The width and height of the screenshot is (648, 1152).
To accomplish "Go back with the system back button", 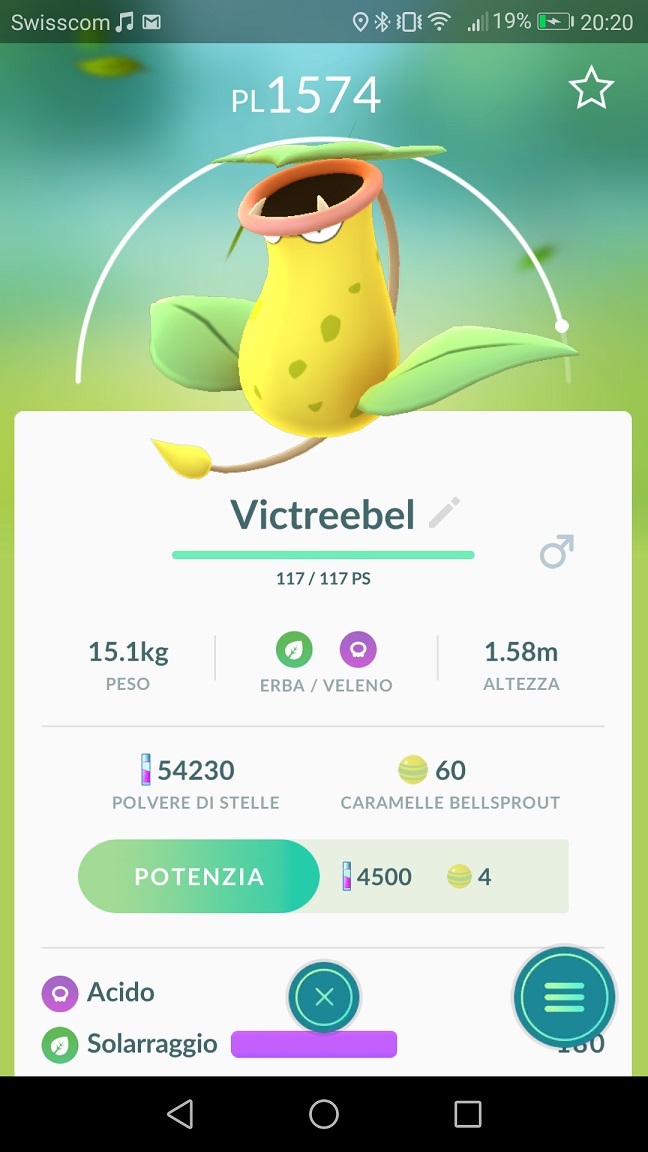I will click(180, 1114).
